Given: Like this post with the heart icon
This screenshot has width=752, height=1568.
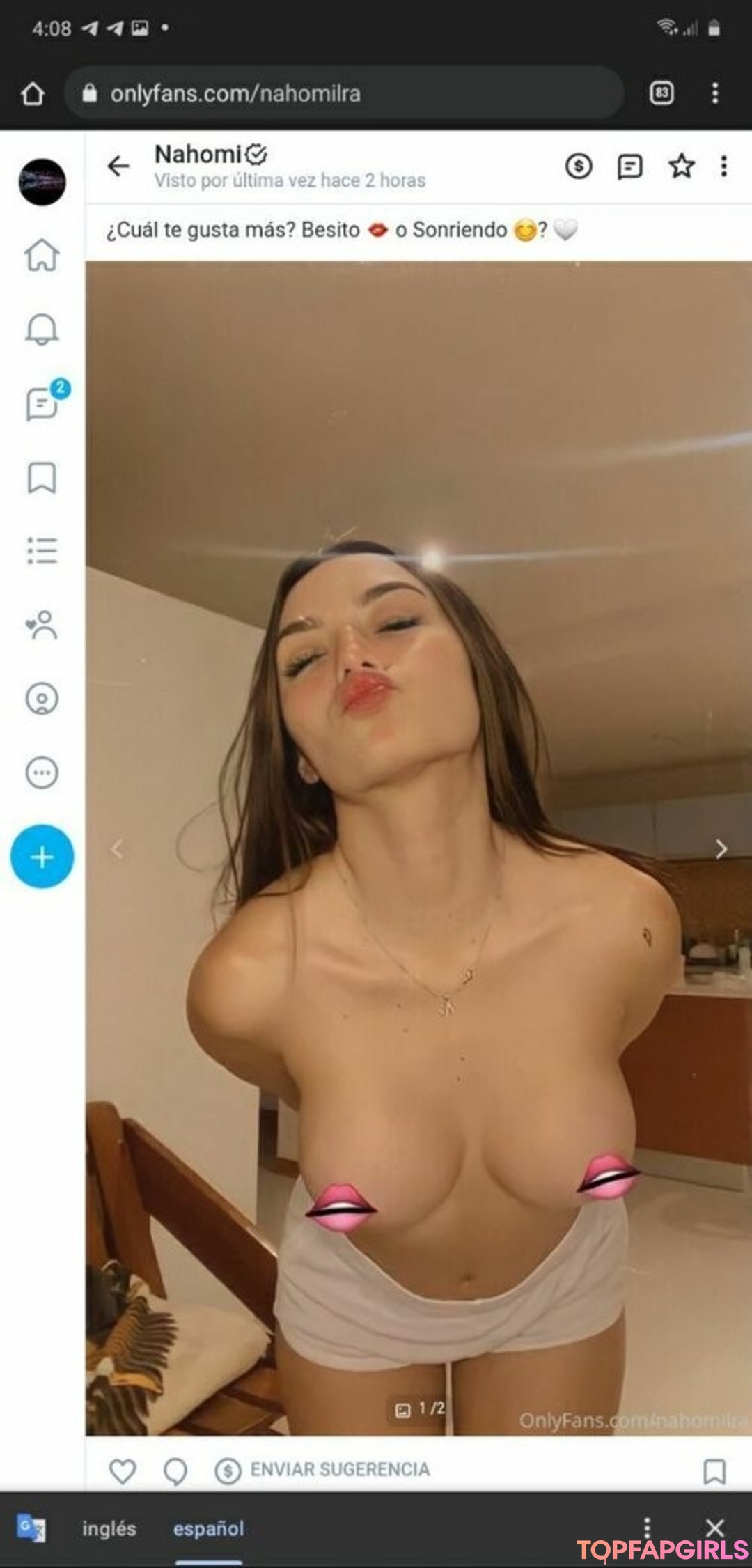Looking at the screenshot, I should [x=123, y=1471].
